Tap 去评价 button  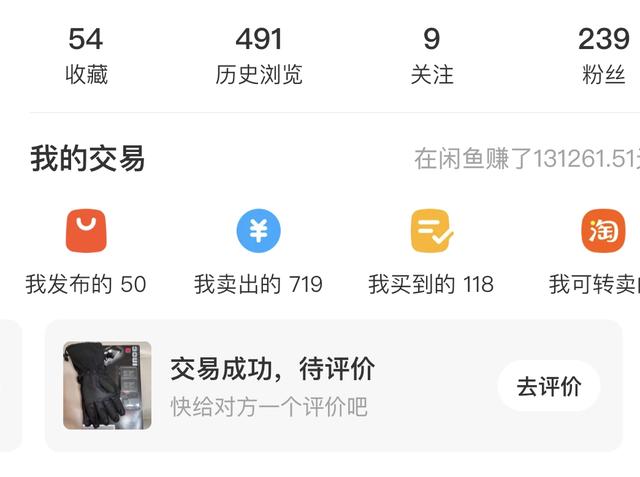coord(548,387)
